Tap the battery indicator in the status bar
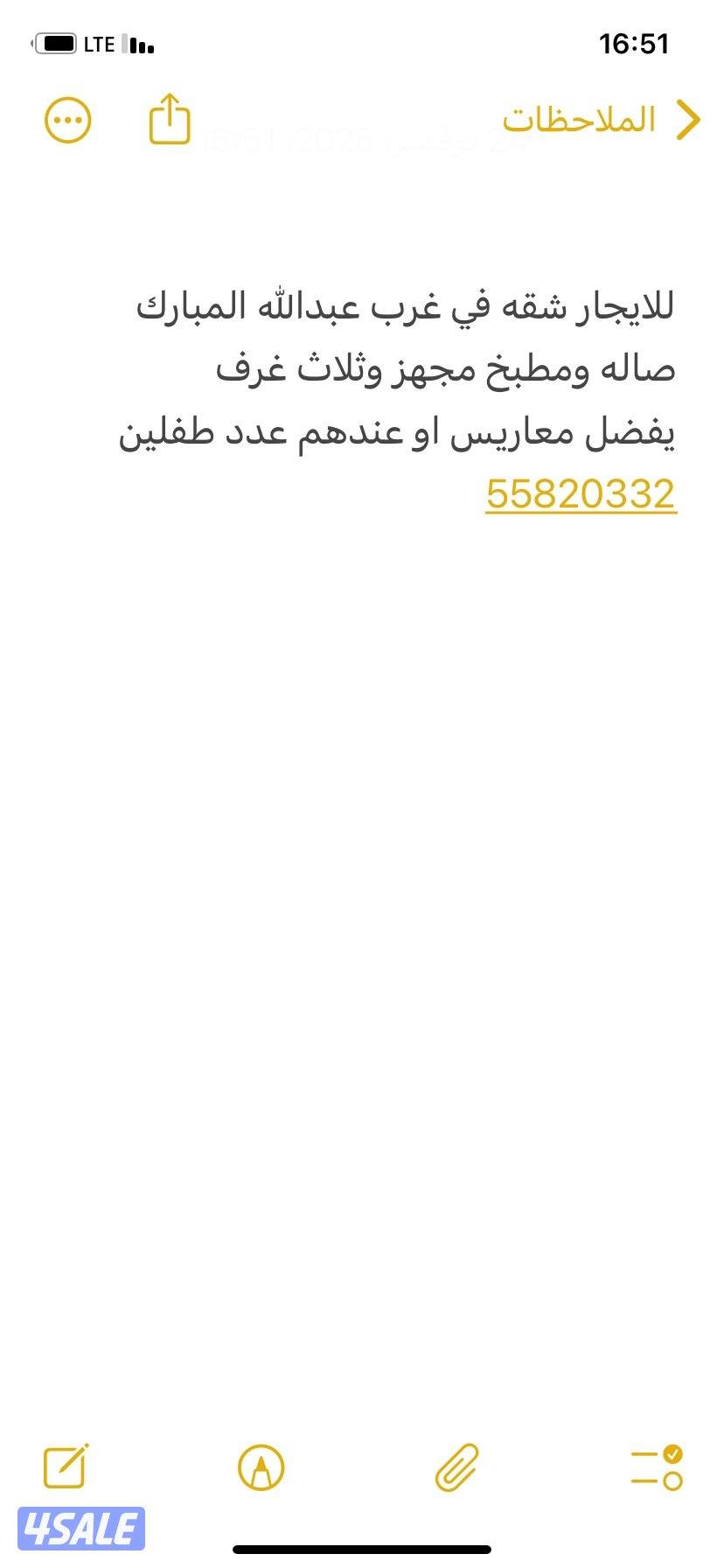This screenshot has height=1568, width=724. point(58,43)
